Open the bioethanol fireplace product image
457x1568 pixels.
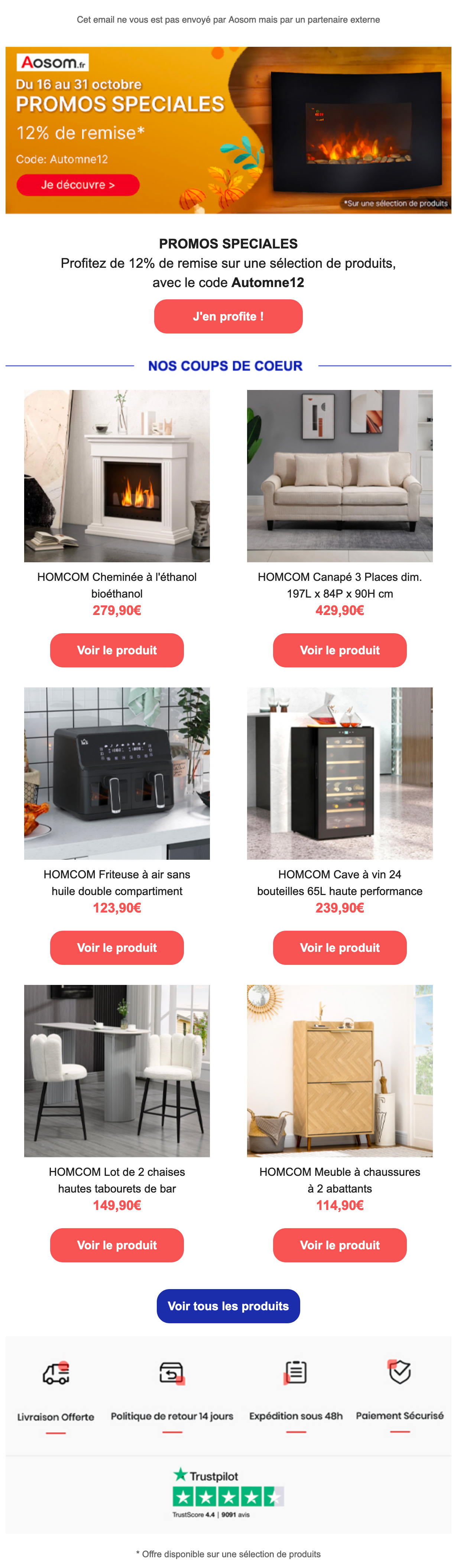pyautogui.click(x=116, y=476)
